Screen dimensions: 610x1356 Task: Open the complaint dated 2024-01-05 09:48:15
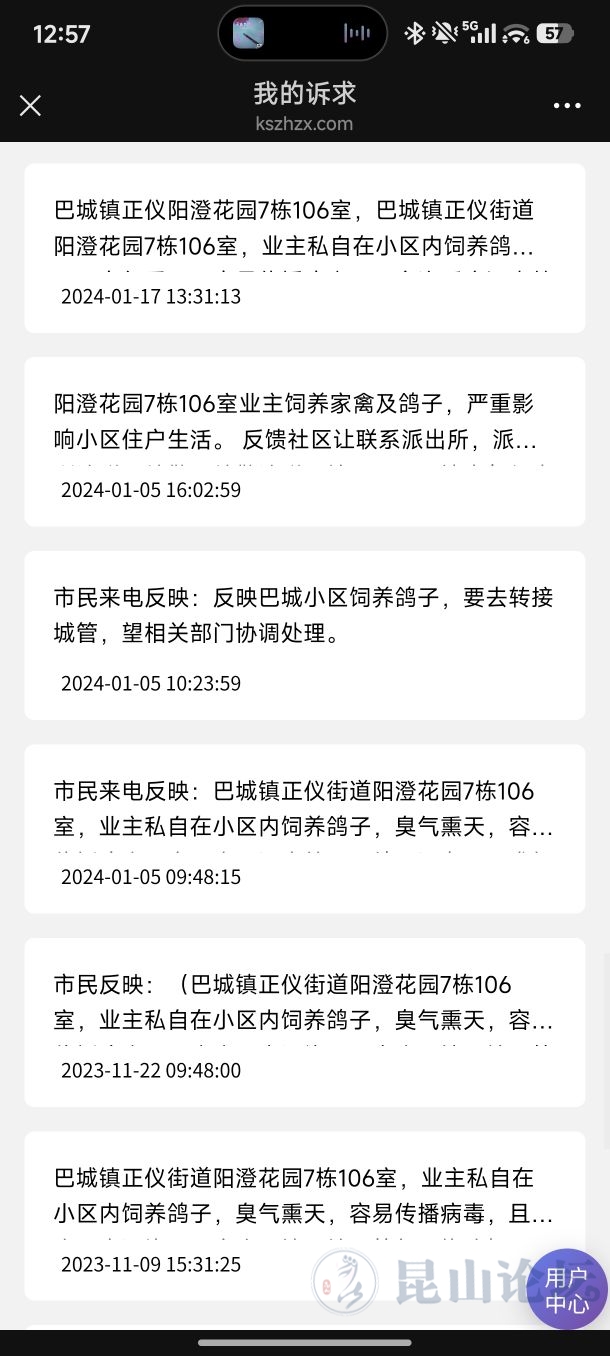pos(304,828)
